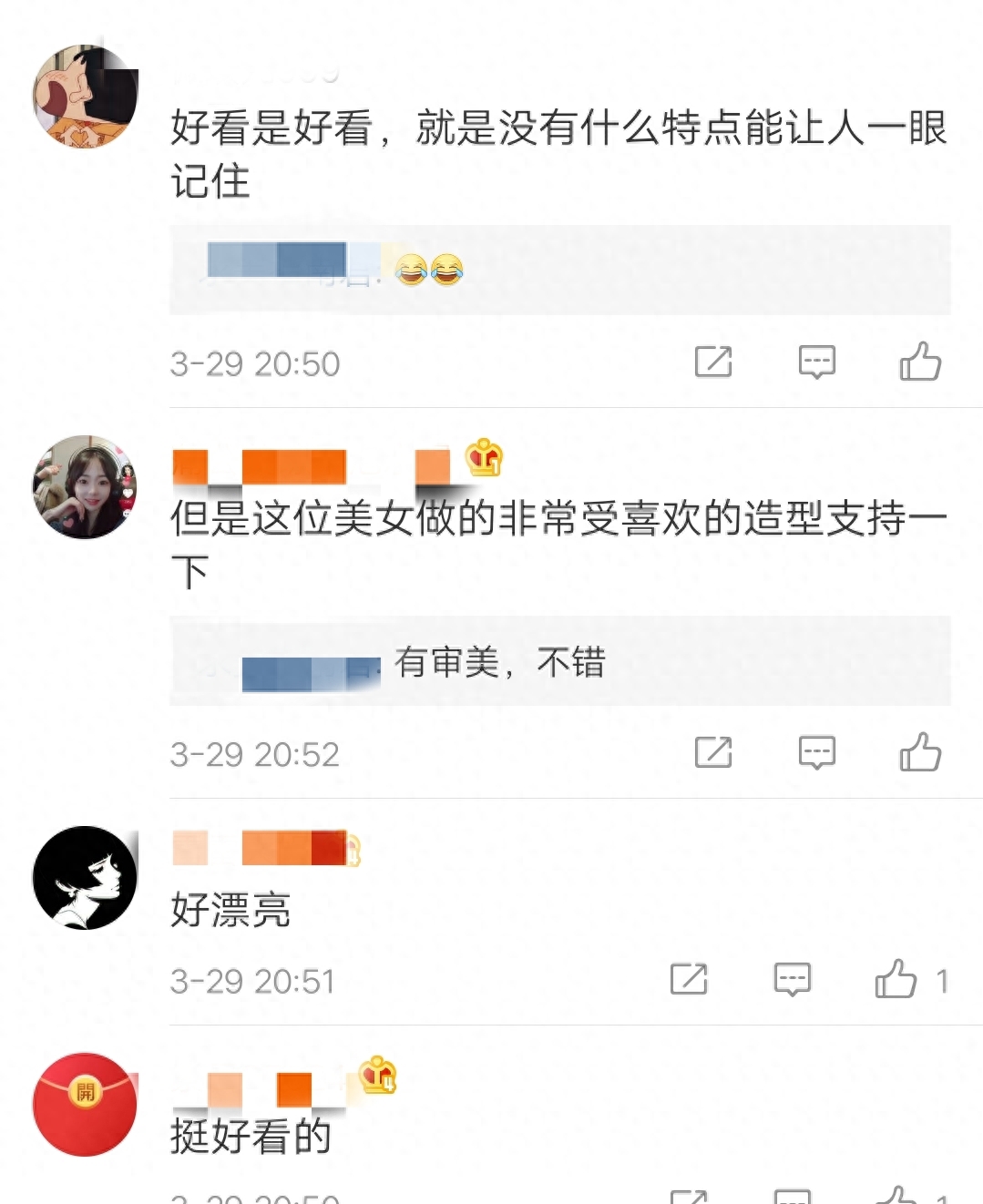Like the comment posted at 3-29 20:52
The width and height of the screenshot is (983, 1204).
920,752
